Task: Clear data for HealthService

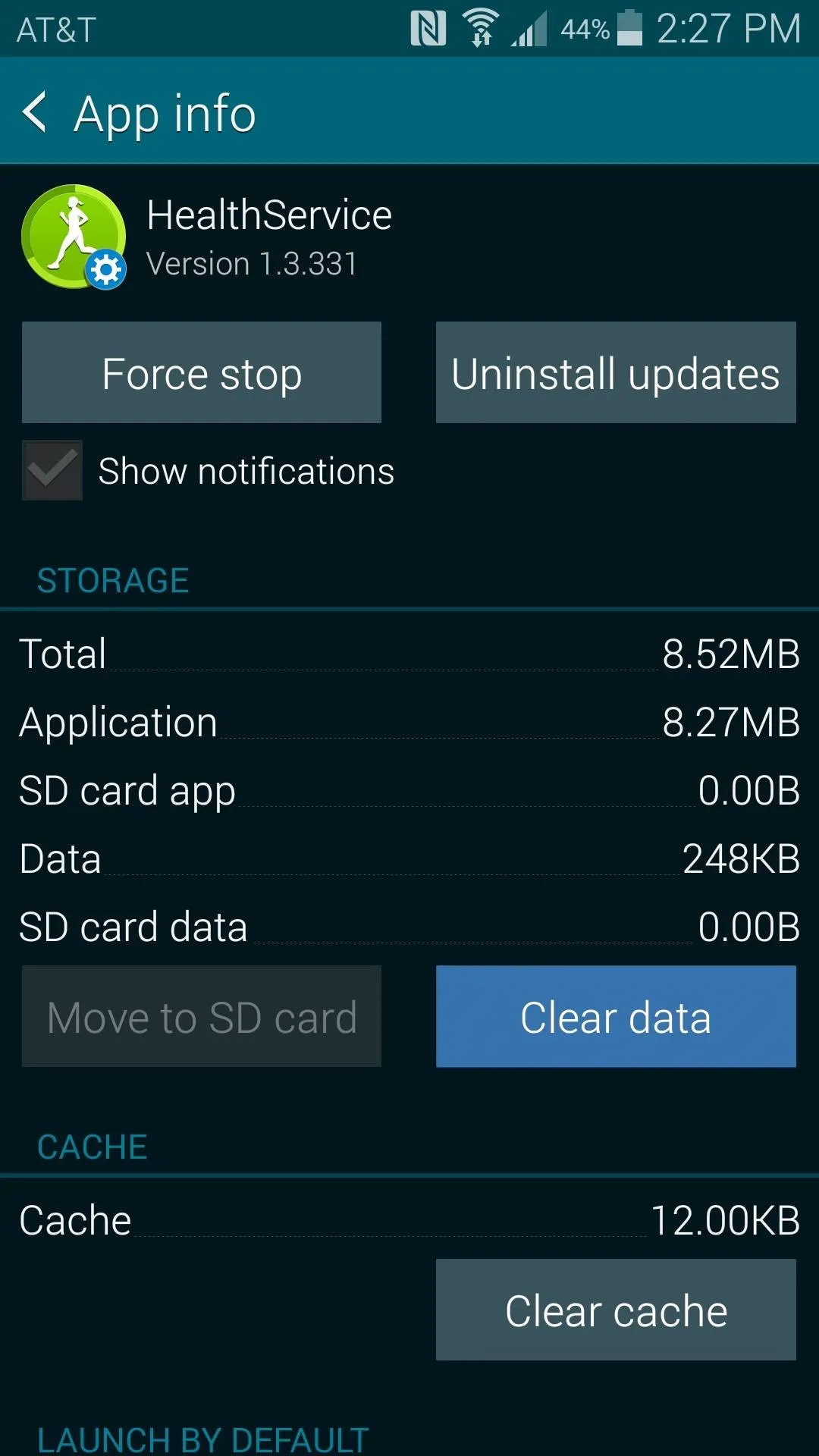Action: (616, 1016)
